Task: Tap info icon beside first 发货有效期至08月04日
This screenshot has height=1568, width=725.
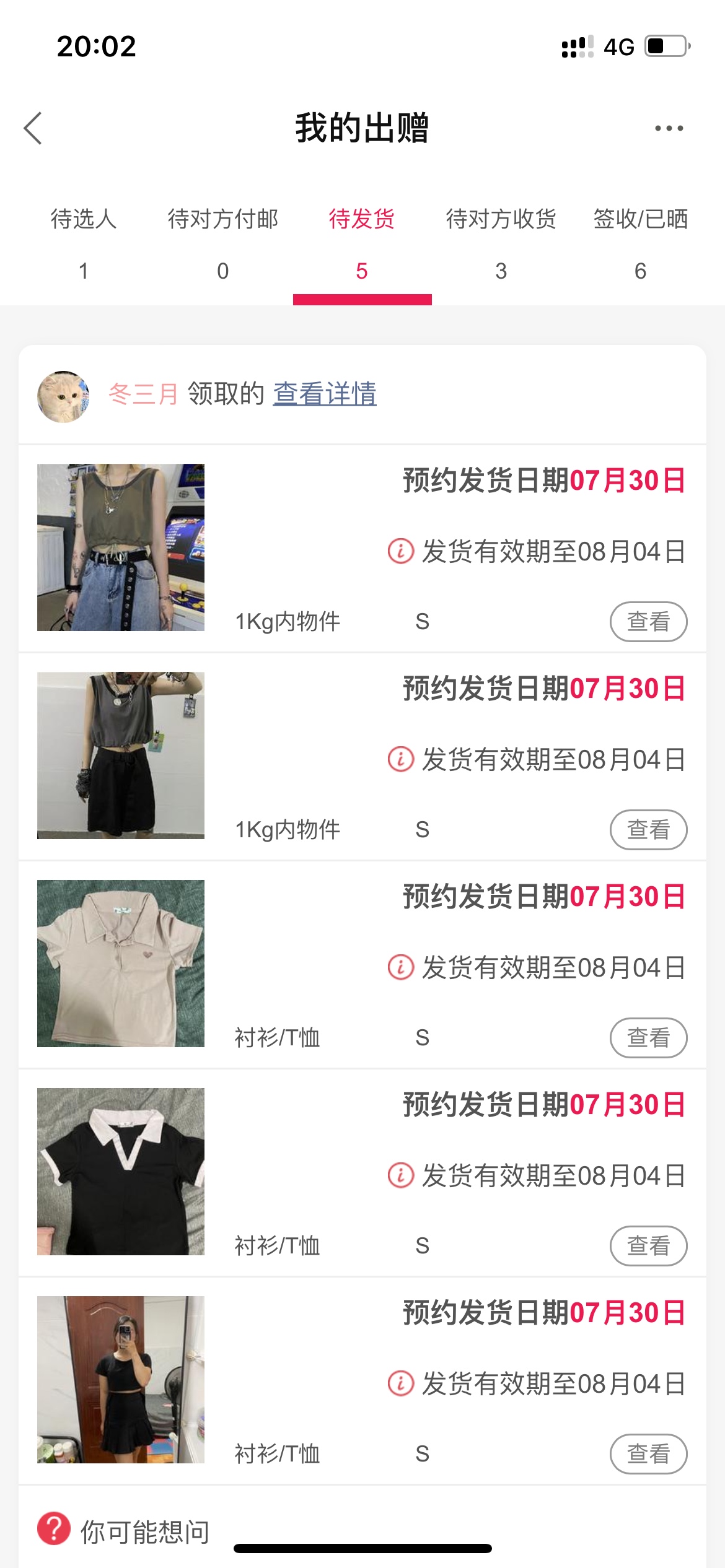Action: pos(400,551)
